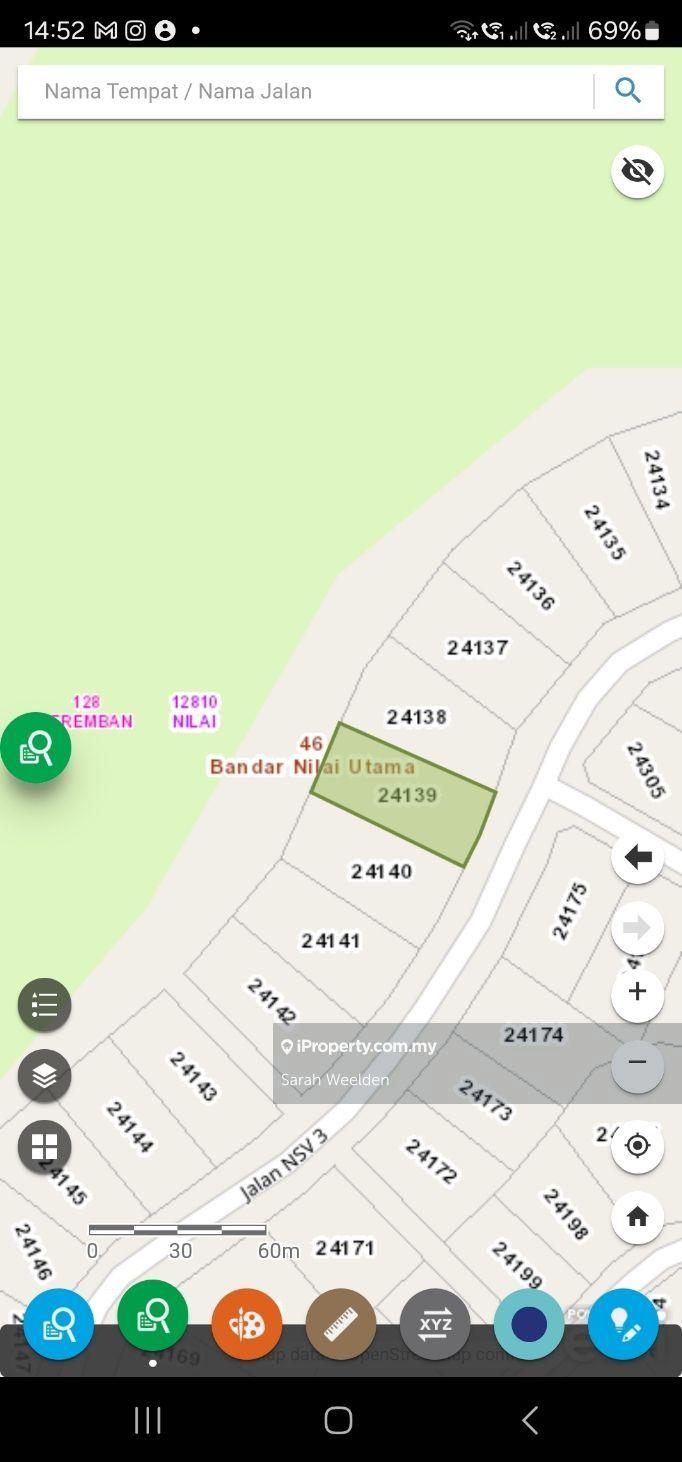Tap the dark blue circle tool
The width and height of the screenshot is (682, 1462).
click(528, 1324)
